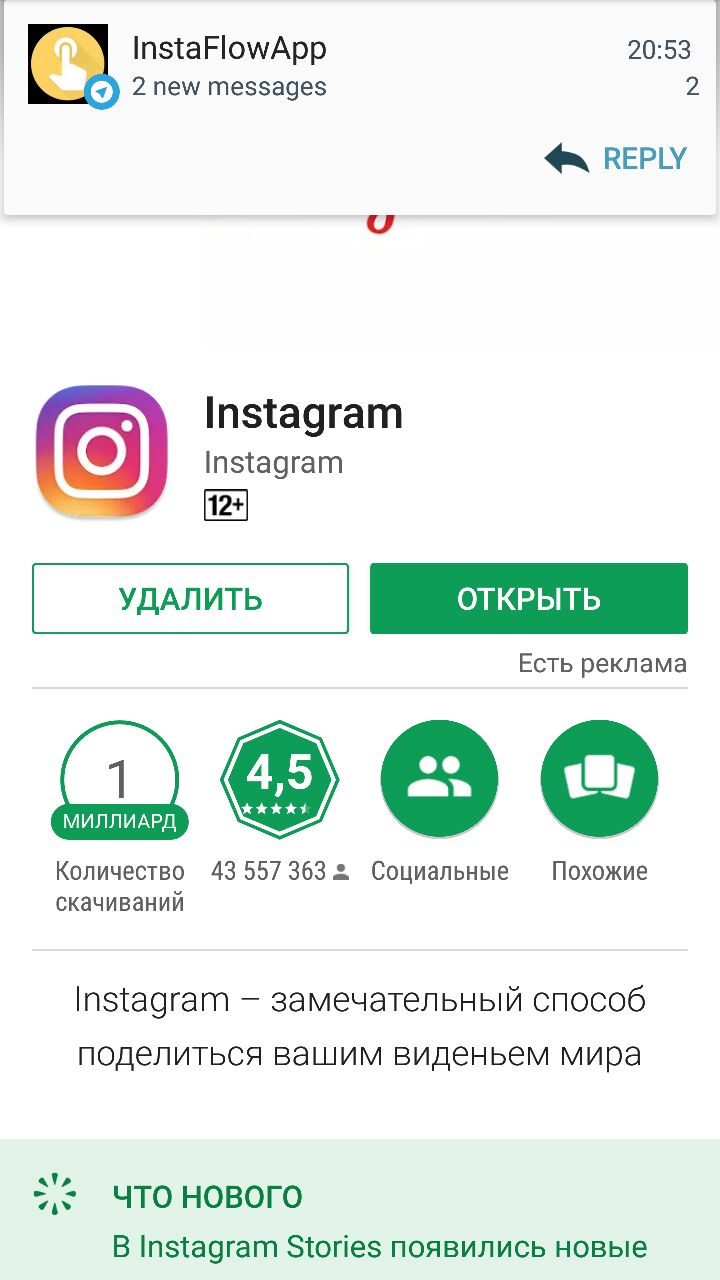Tap УДАЛИТЬ to uninstall Instagram
The height and width of the screenshot is (1280, 720).
point(190,598)
